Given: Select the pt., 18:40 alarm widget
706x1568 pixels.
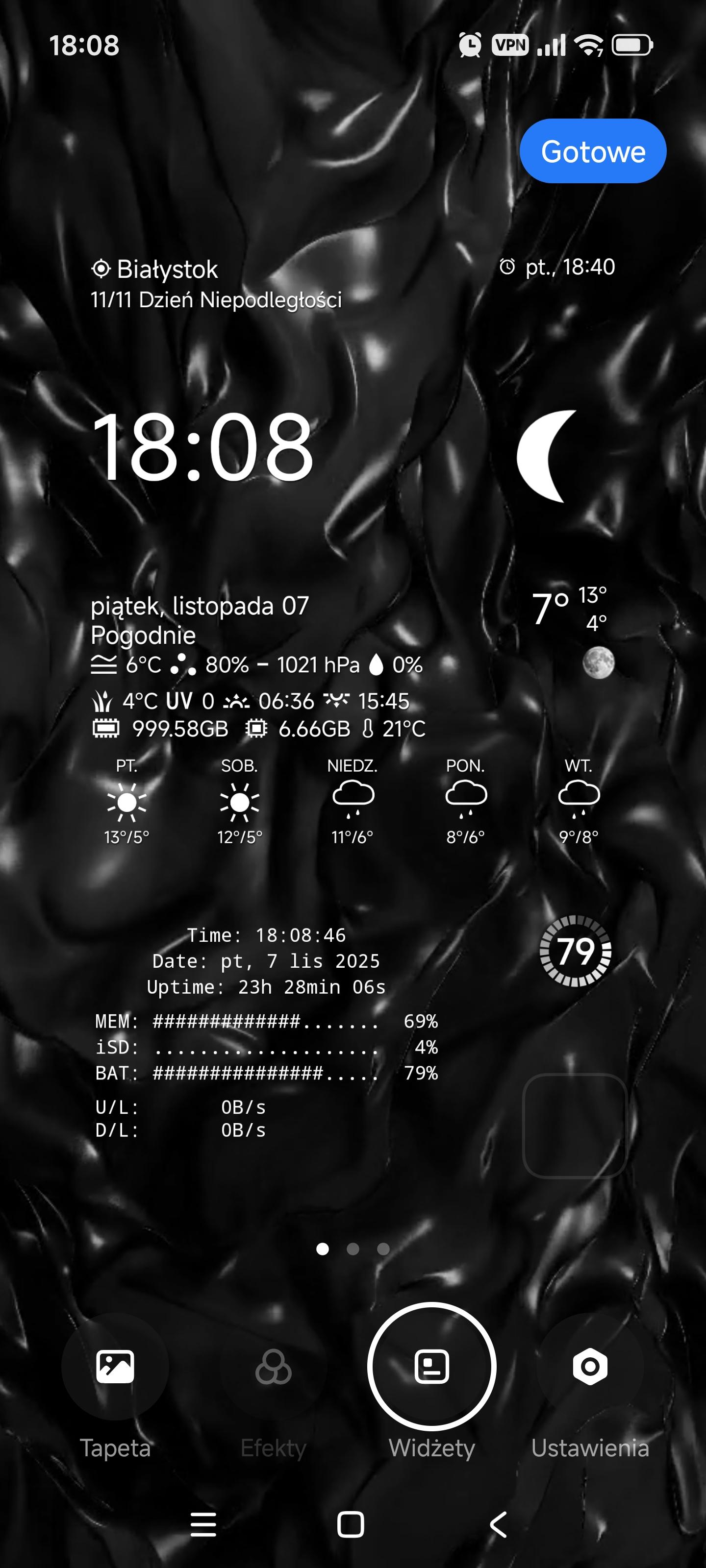Looking at the screenshot, I should [x=557, y=267].
